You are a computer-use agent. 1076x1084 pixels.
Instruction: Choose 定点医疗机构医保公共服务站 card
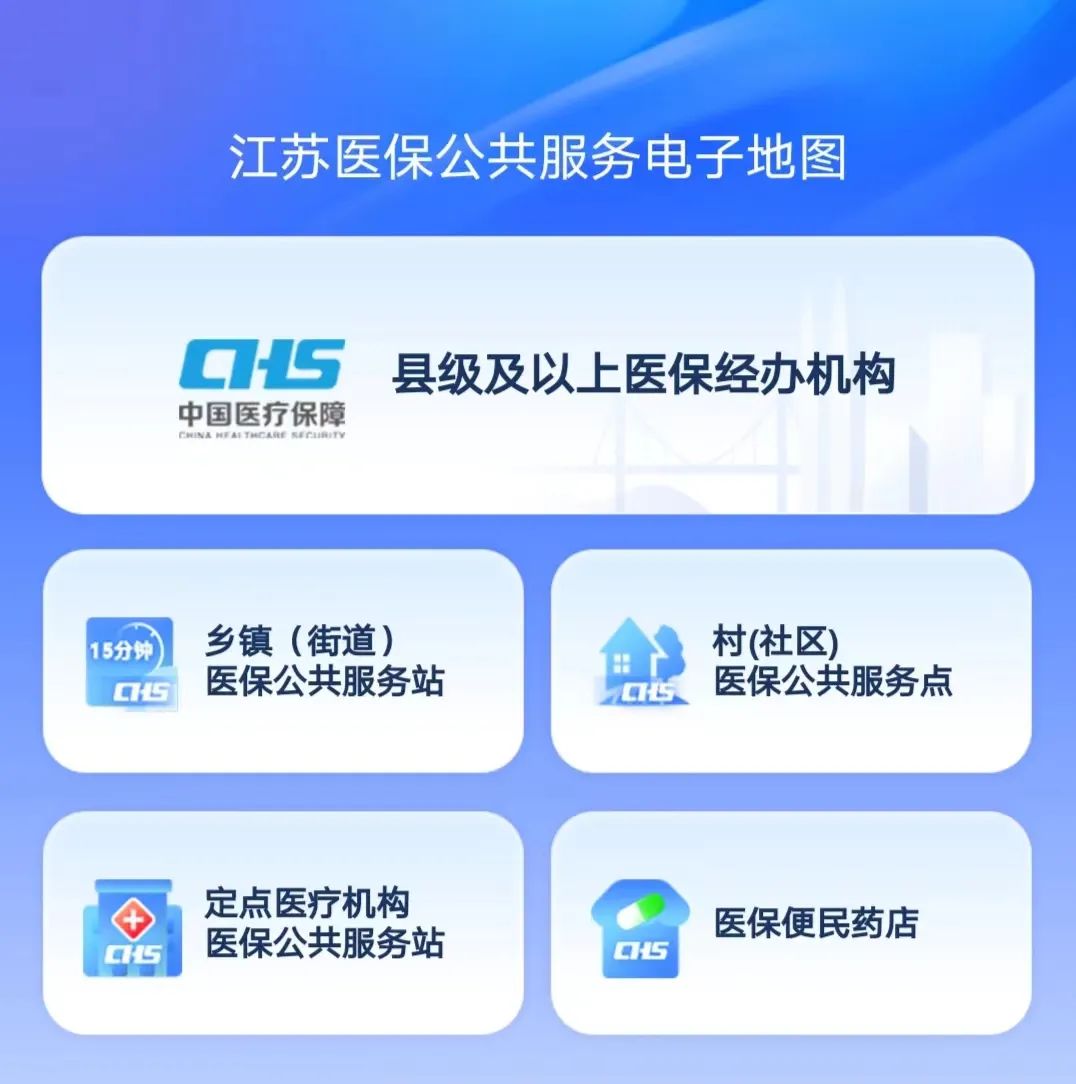tap(283, 923)
